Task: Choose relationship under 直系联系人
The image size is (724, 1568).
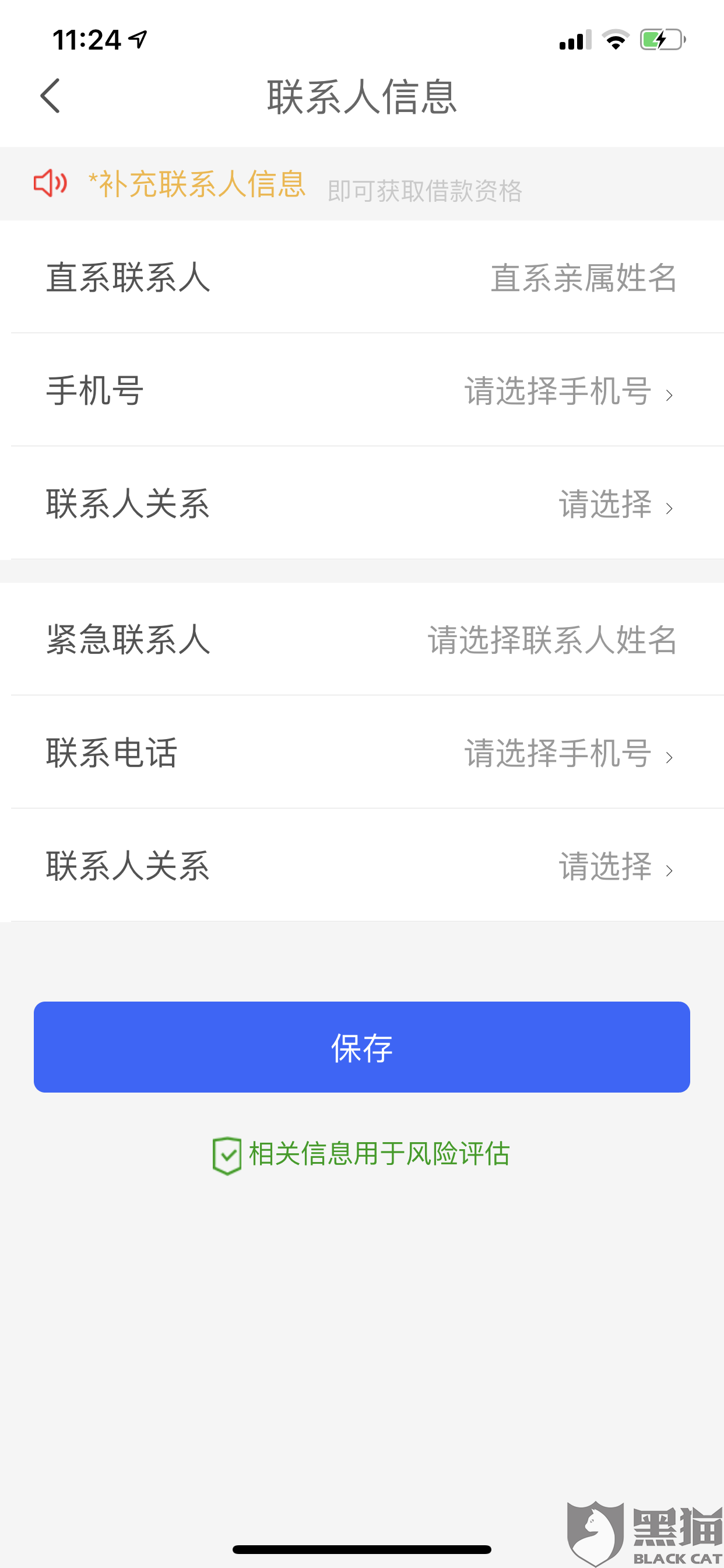Action: coord(614,504)
